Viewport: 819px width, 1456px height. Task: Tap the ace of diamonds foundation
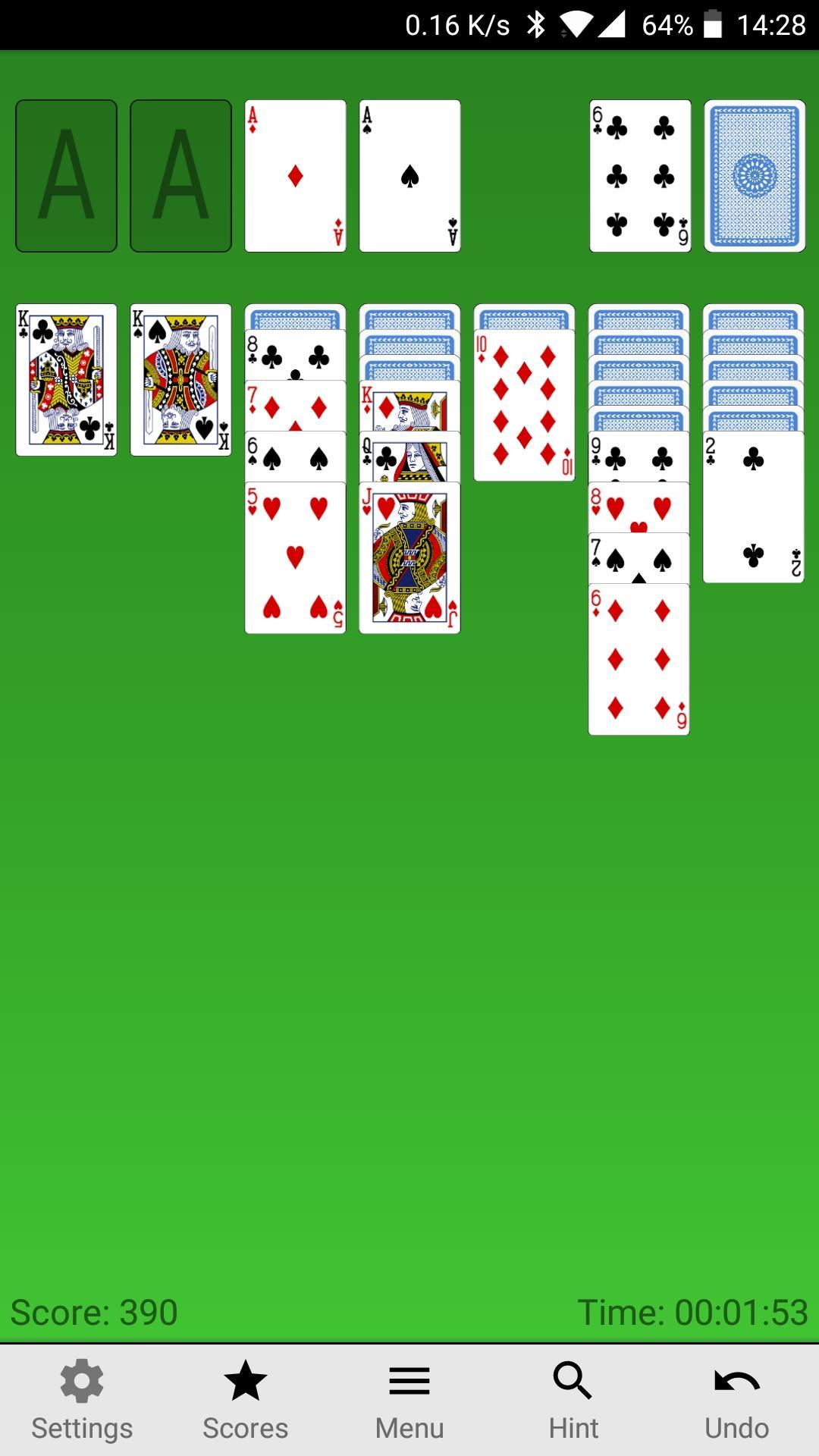click(295, 176)
